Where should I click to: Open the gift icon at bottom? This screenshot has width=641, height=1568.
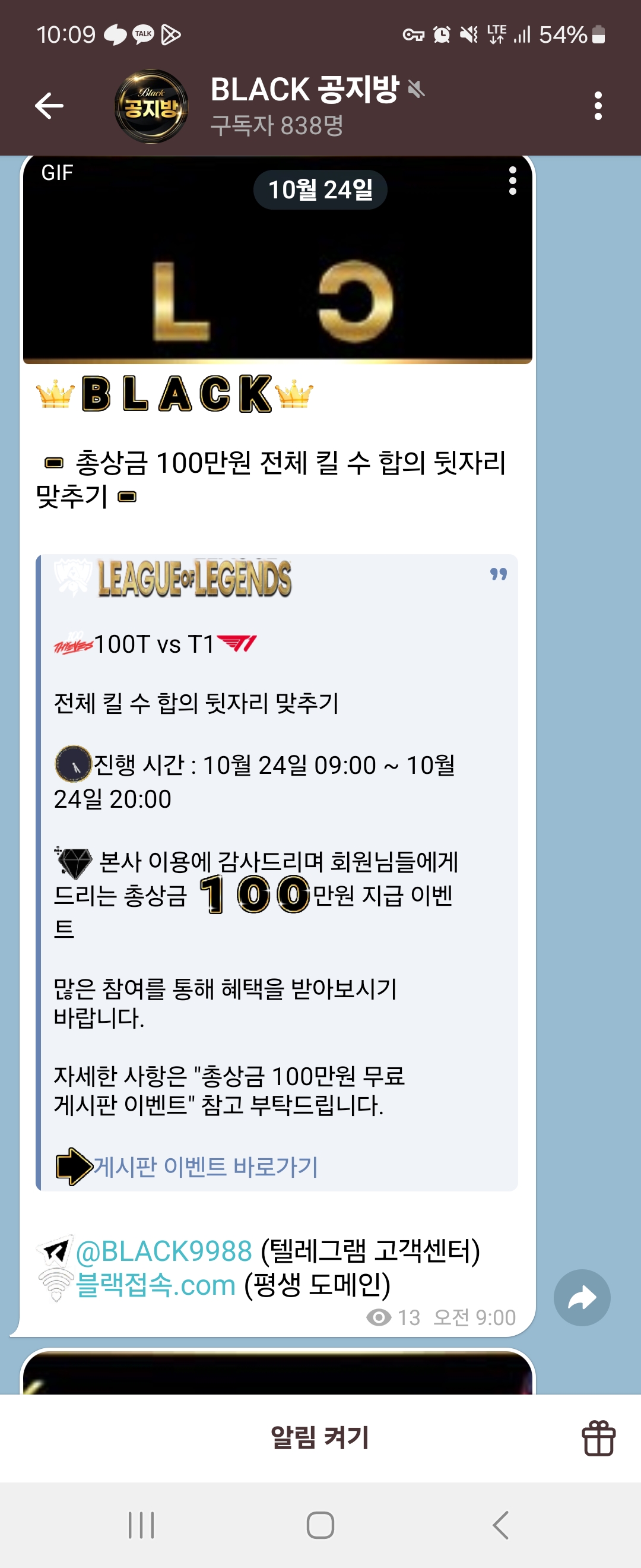pyautogui.click(x=598, y=1439)
